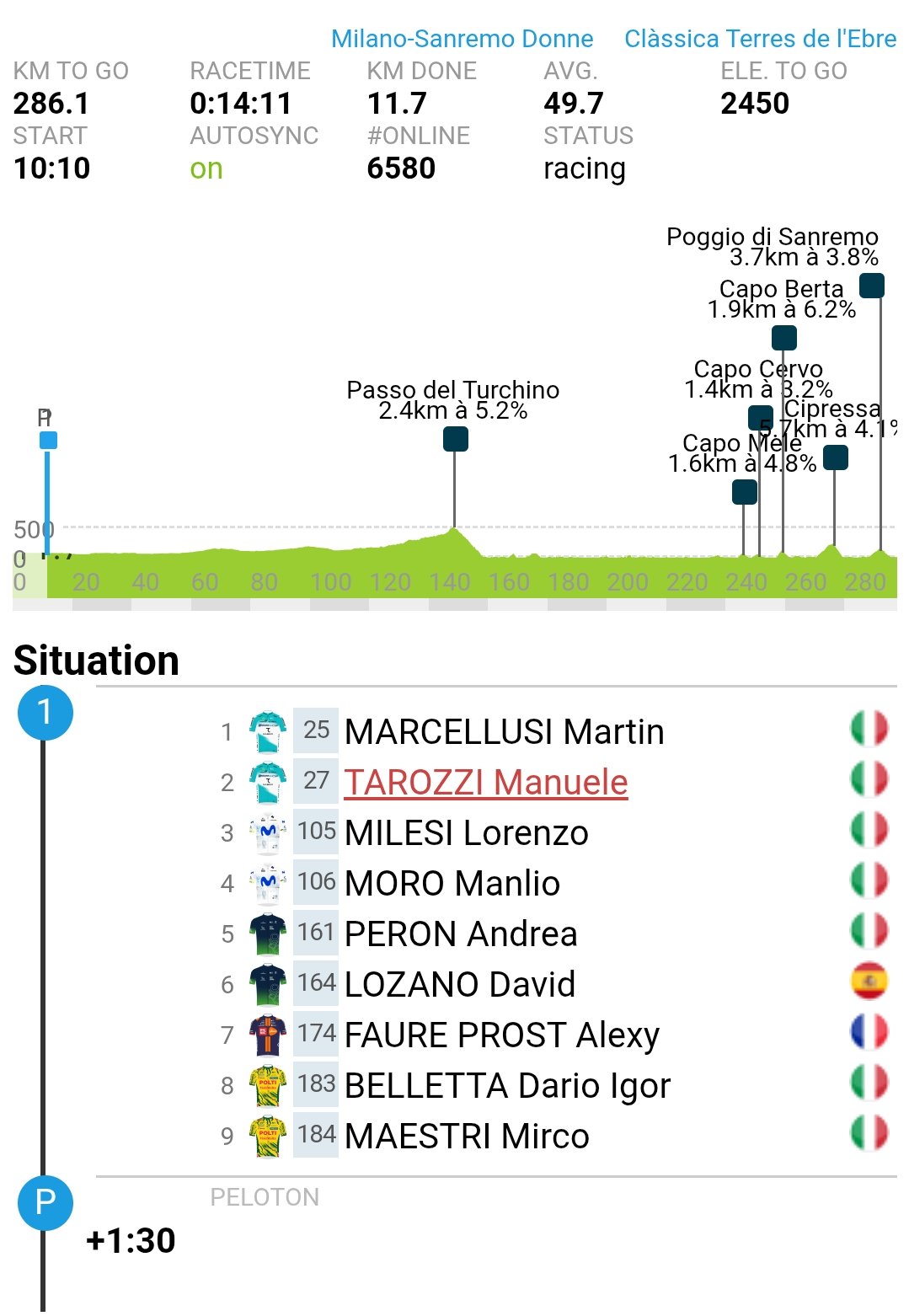Toggle the autosync setting showing on

[x=206, y=169]
